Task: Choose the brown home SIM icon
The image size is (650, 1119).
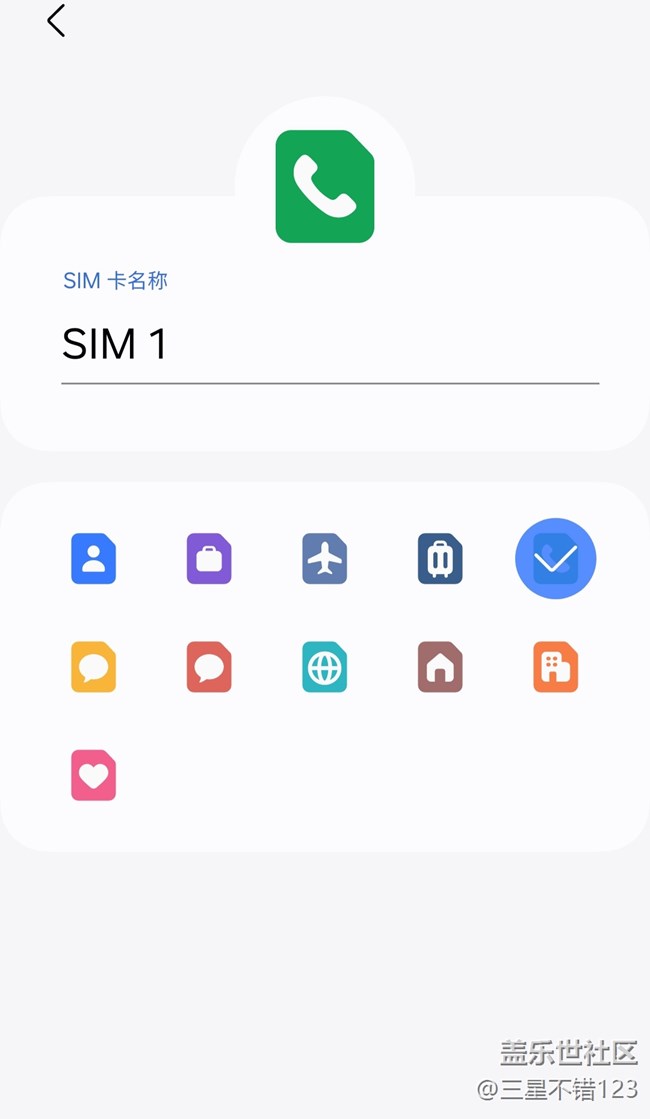Action: click(x=440, y=667)
